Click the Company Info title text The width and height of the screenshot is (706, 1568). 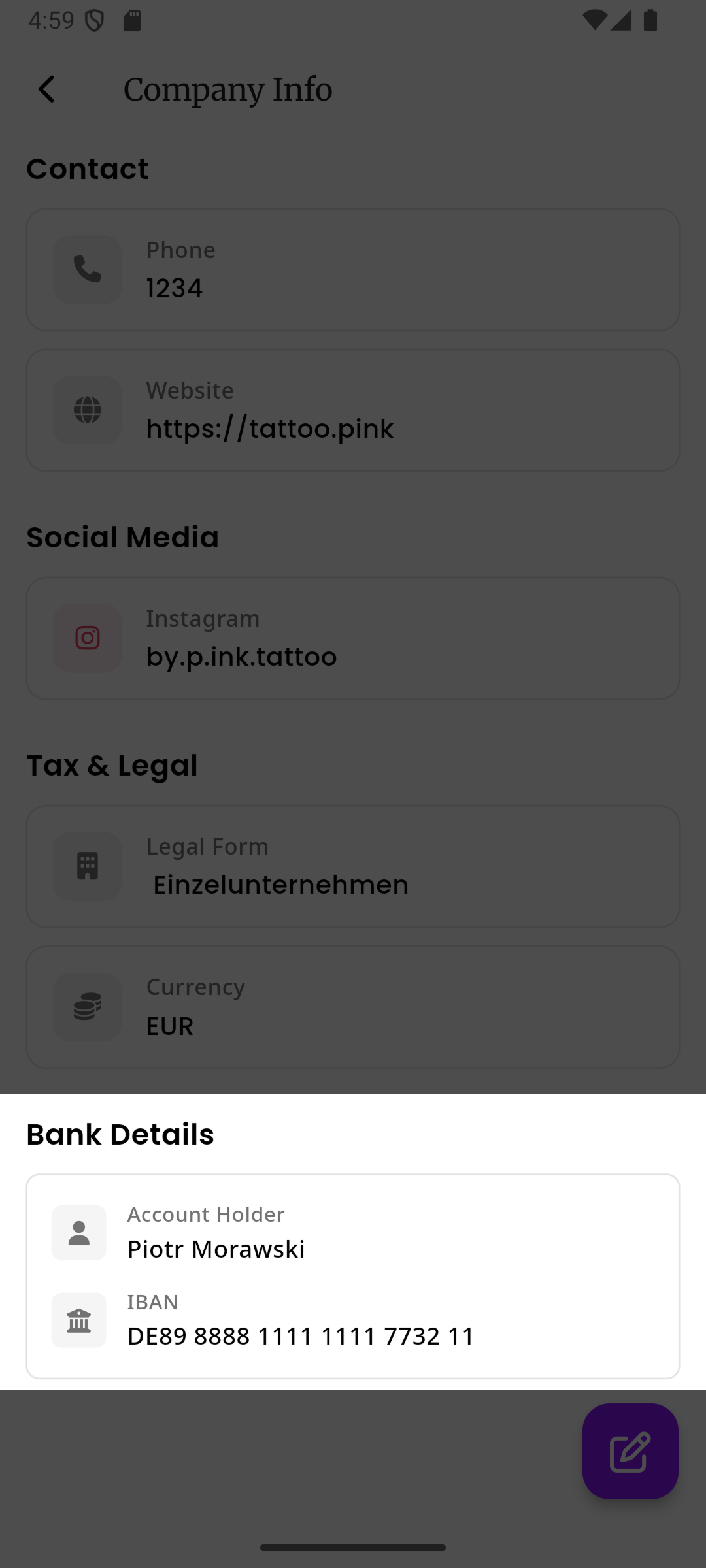pos(227,89)
